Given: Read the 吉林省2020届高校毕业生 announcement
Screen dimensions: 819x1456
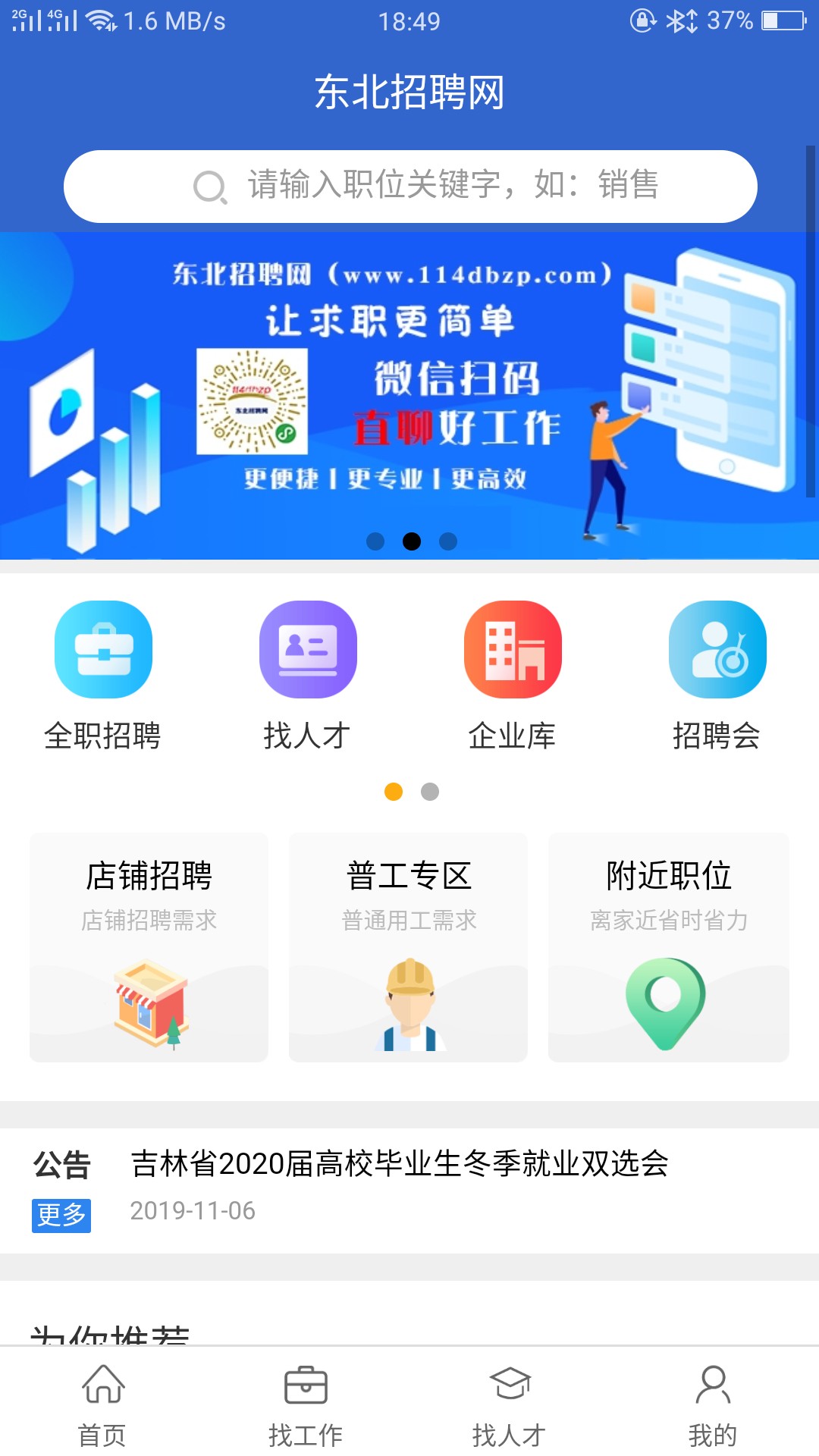Looking at the screenshot, I should coord(400,1164).
